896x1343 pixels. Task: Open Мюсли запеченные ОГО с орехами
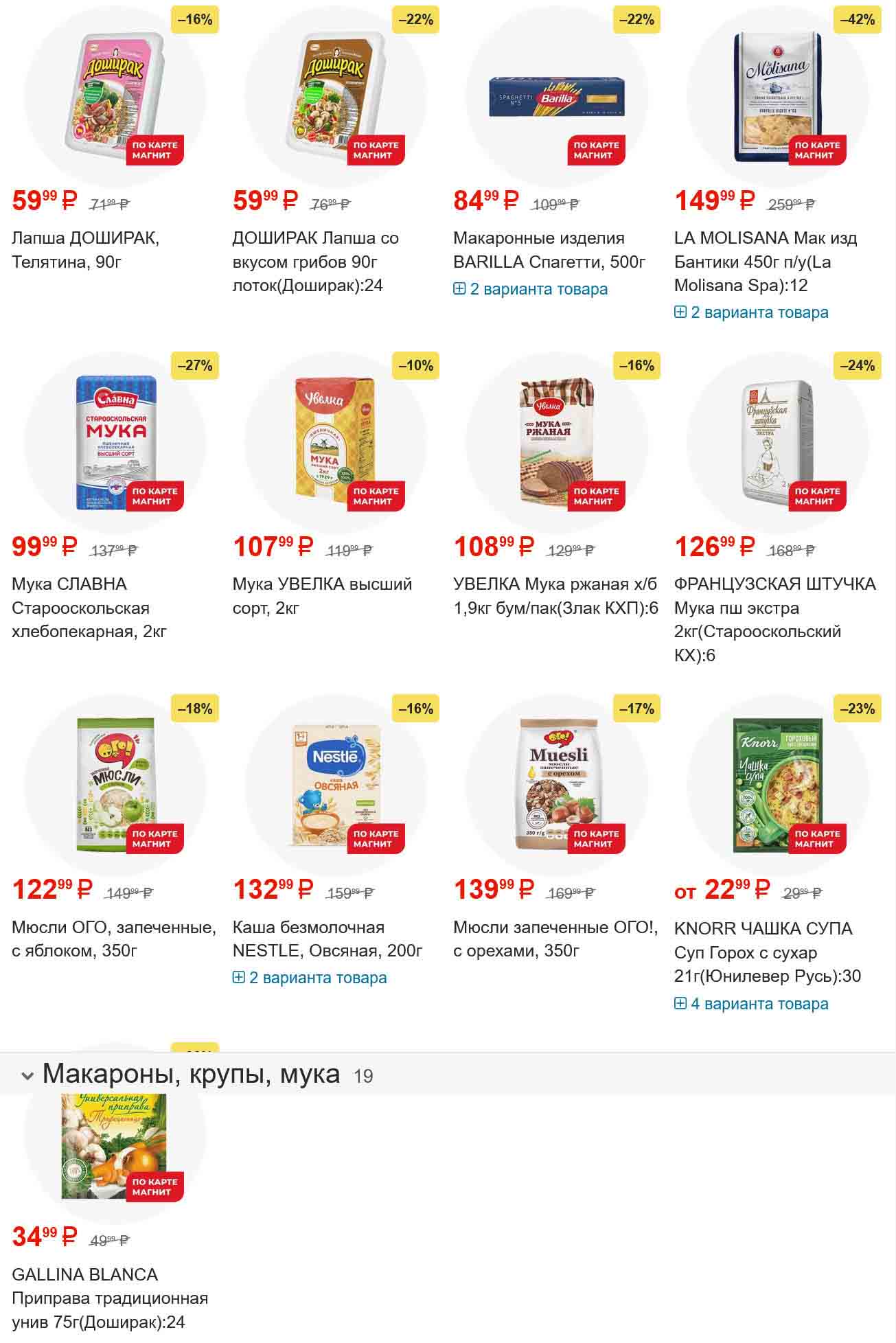click(555, 939)
